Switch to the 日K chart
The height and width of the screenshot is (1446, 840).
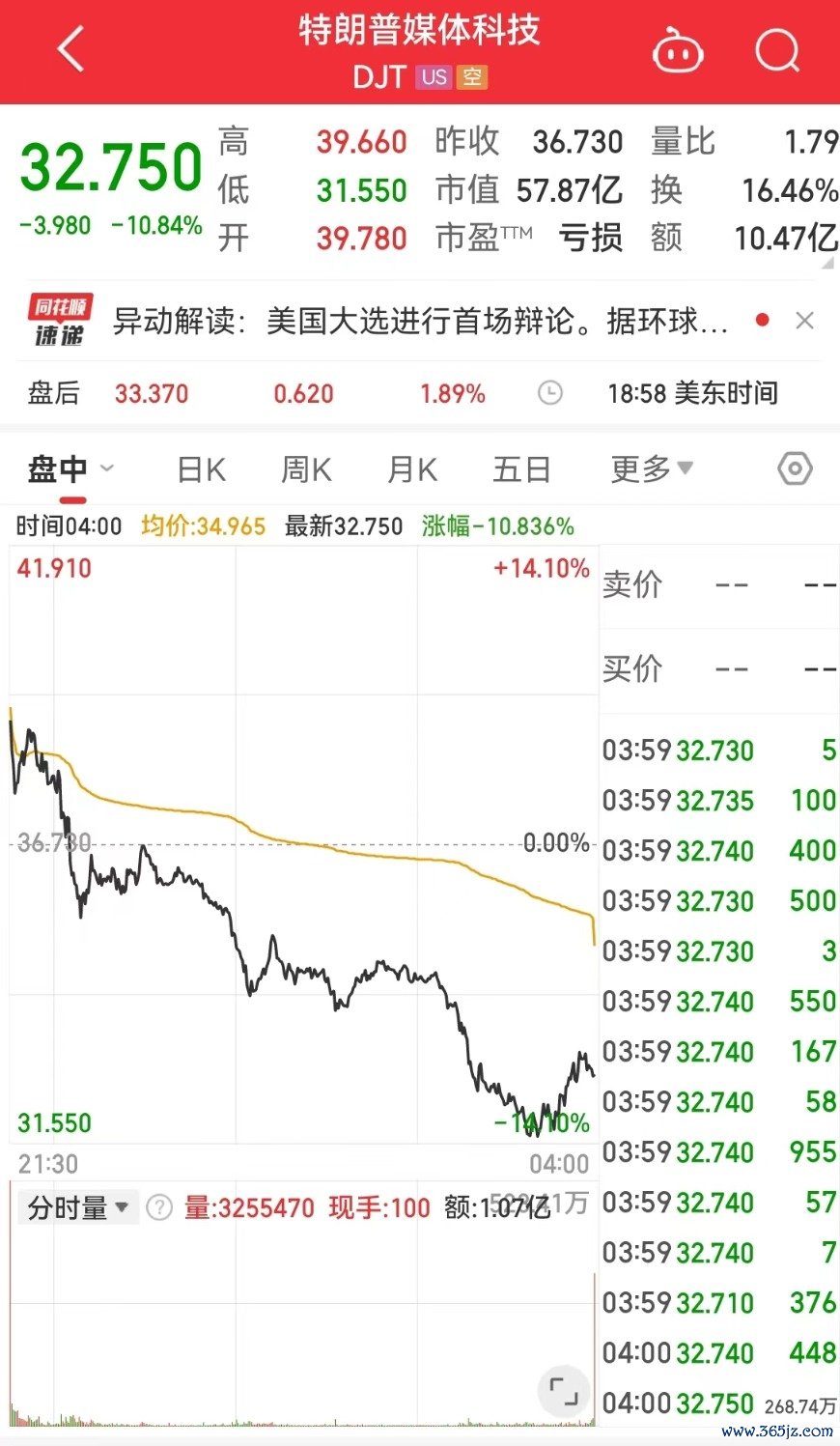[x=202, y=470]
